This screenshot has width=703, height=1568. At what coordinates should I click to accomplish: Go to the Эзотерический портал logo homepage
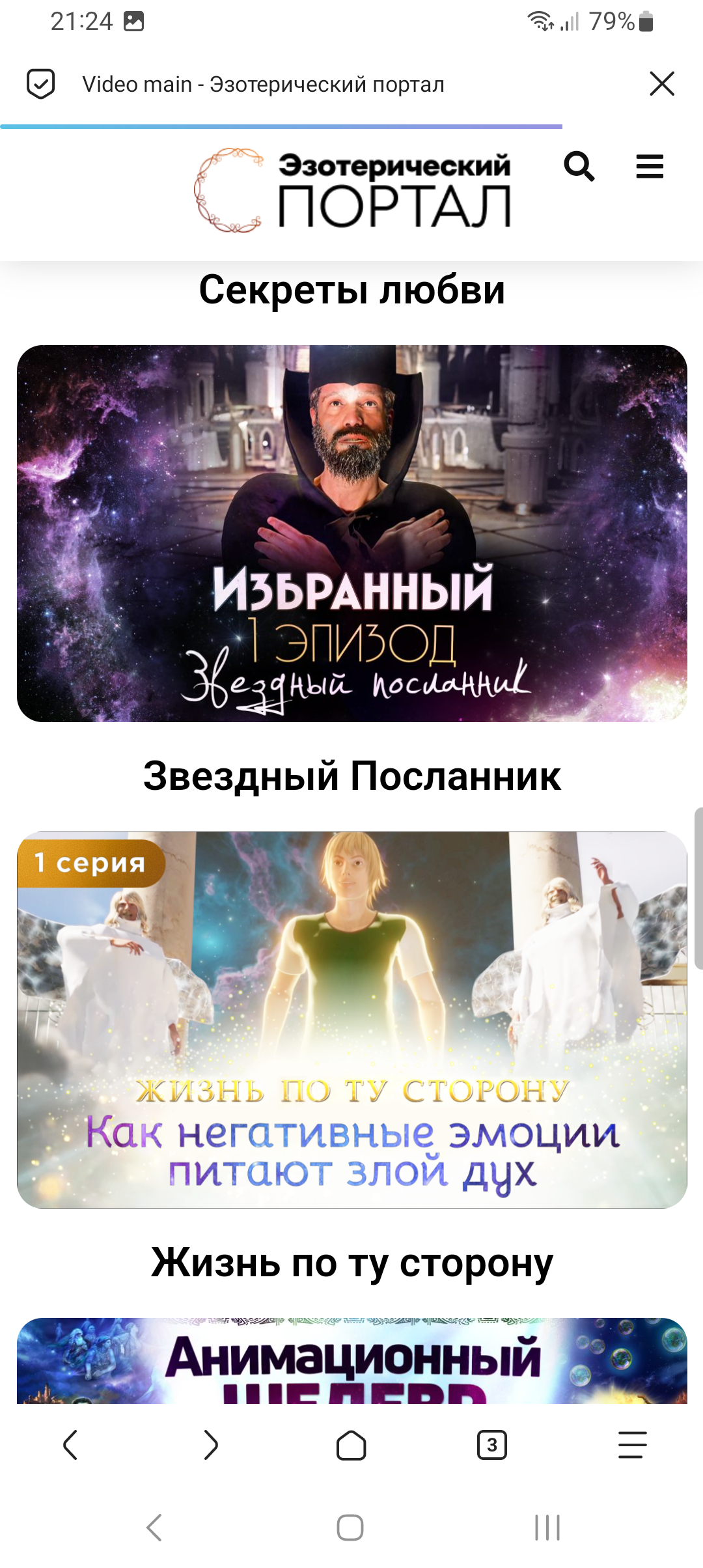[353, 190]
